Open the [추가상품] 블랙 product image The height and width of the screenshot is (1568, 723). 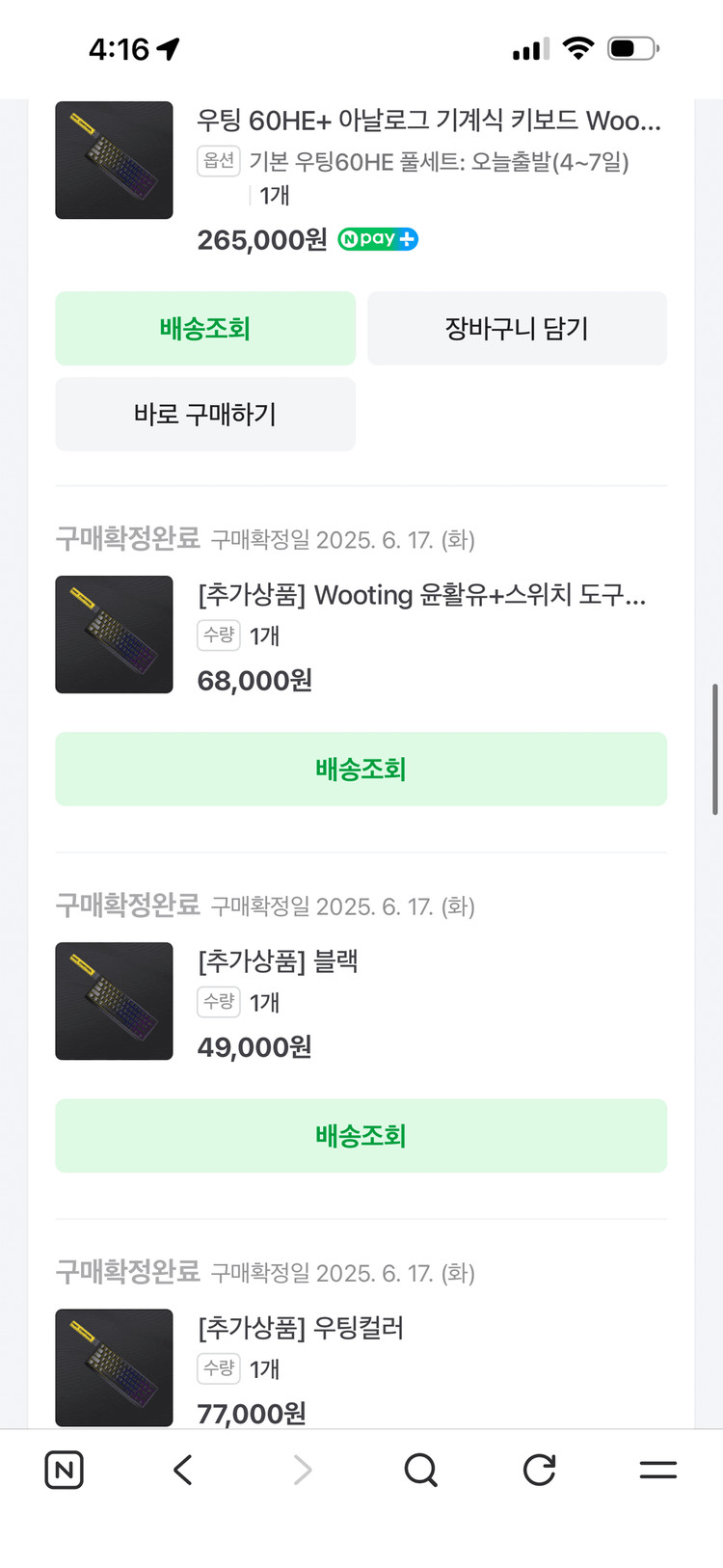114,1001
